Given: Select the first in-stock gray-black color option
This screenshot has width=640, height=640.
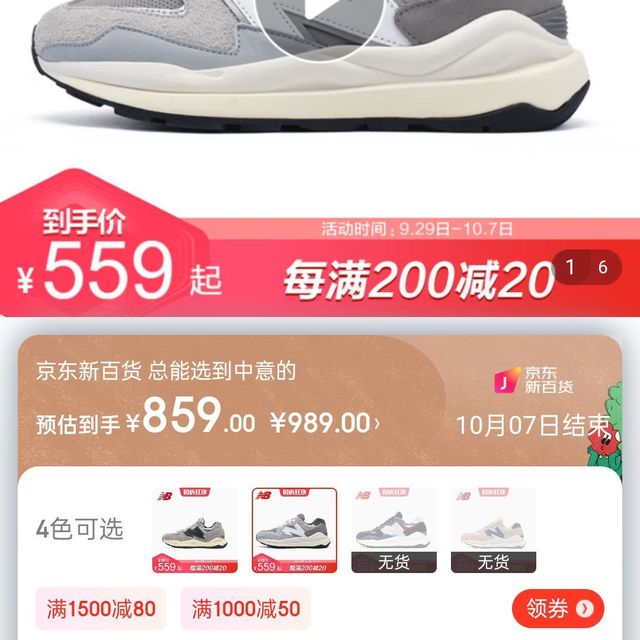Looking at the screenshot, I should coord(194,530).
